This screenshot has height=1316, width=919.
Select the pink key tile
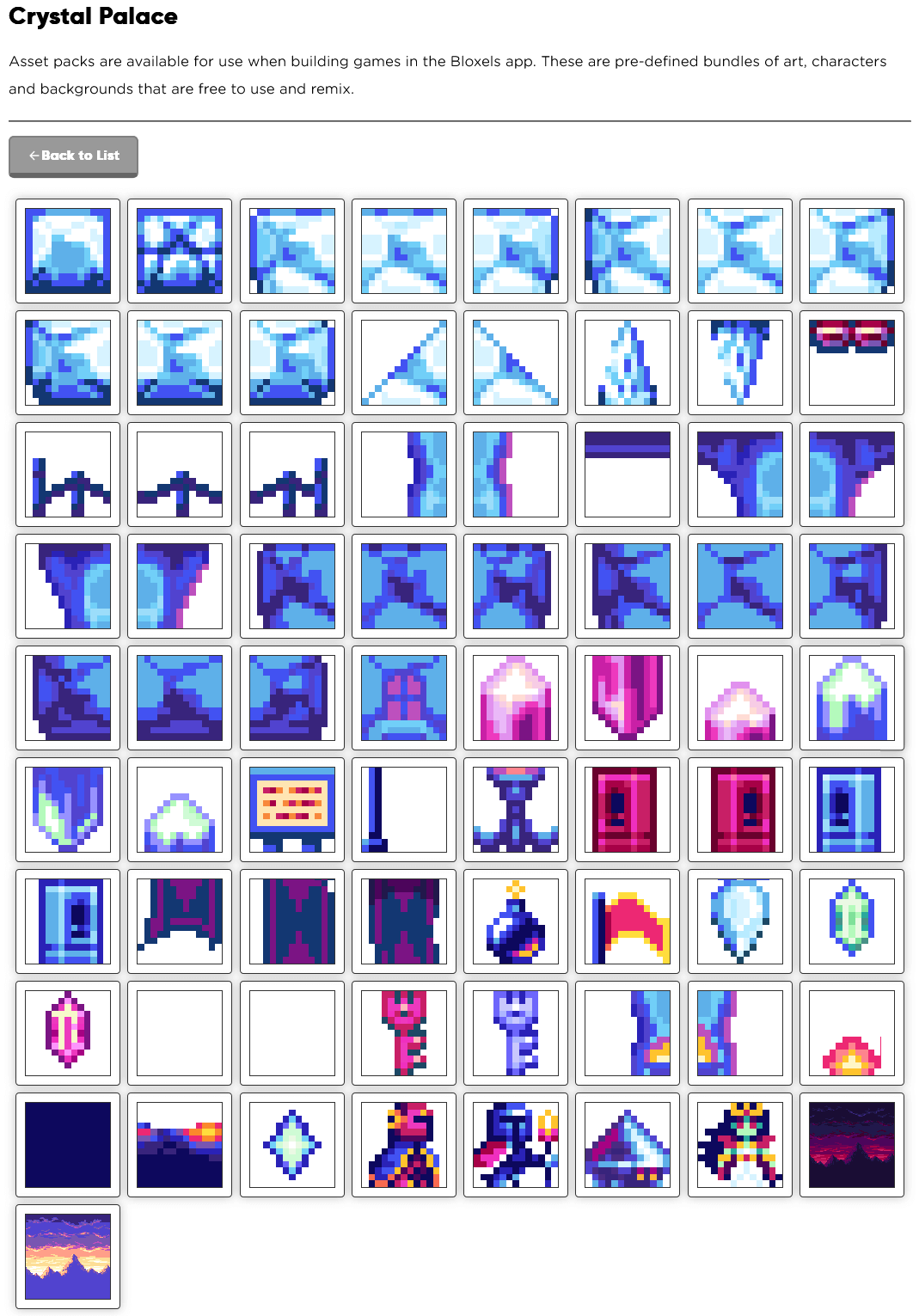tap(404, 1032)
